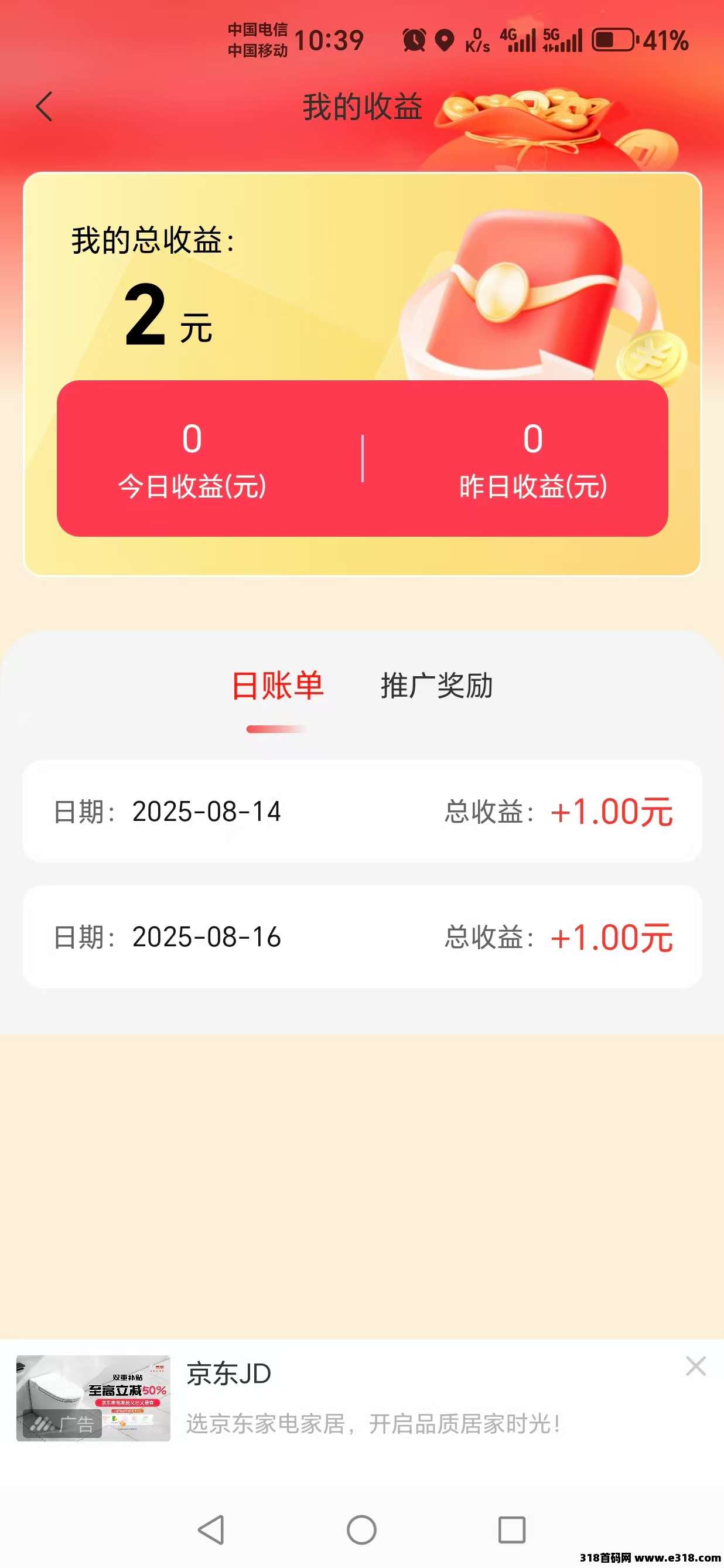Switch to the 日账单 tab
Screen dimensions: 724x1568
click(x=278, y=686)
